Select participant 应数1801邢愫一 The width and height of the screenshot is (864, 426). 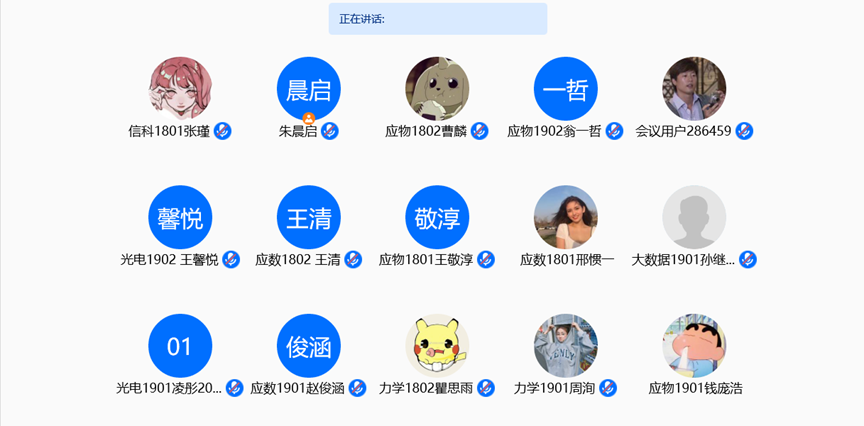565,217
